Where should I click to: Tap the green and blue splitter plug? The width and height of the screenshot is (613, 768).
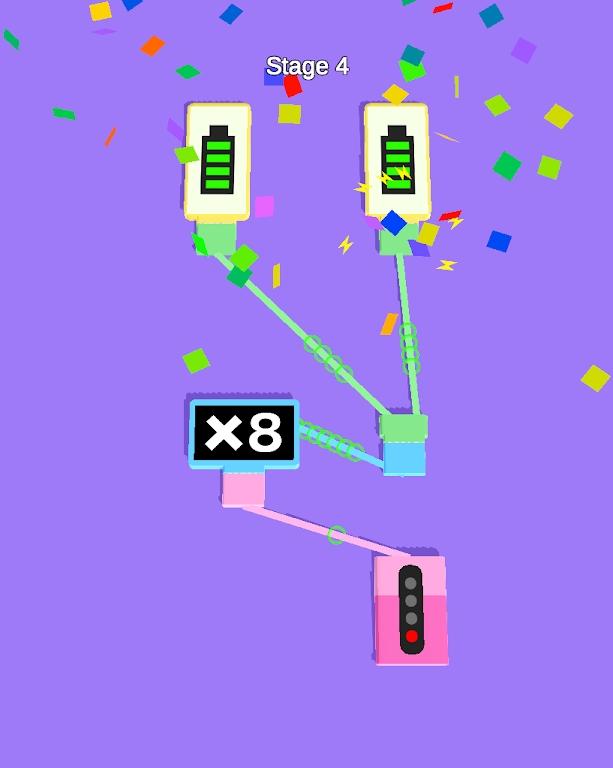click(x=404, y=444)
